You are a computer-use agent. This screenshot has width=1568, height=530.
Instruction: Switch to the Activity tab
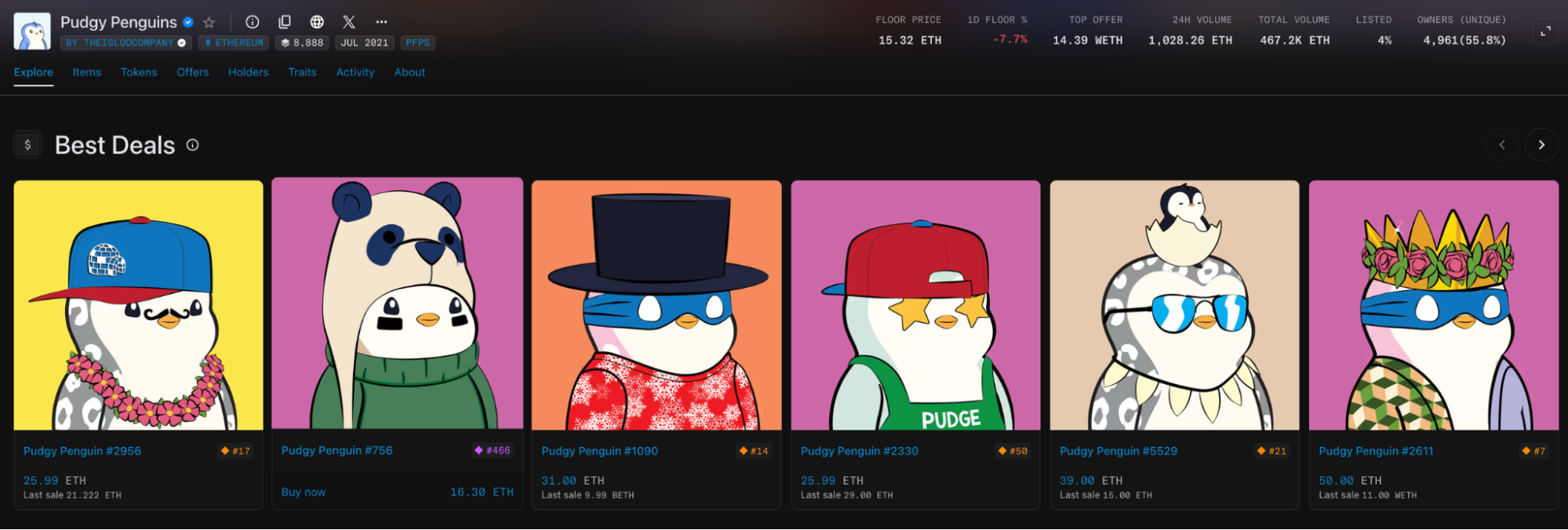[355, 72]
